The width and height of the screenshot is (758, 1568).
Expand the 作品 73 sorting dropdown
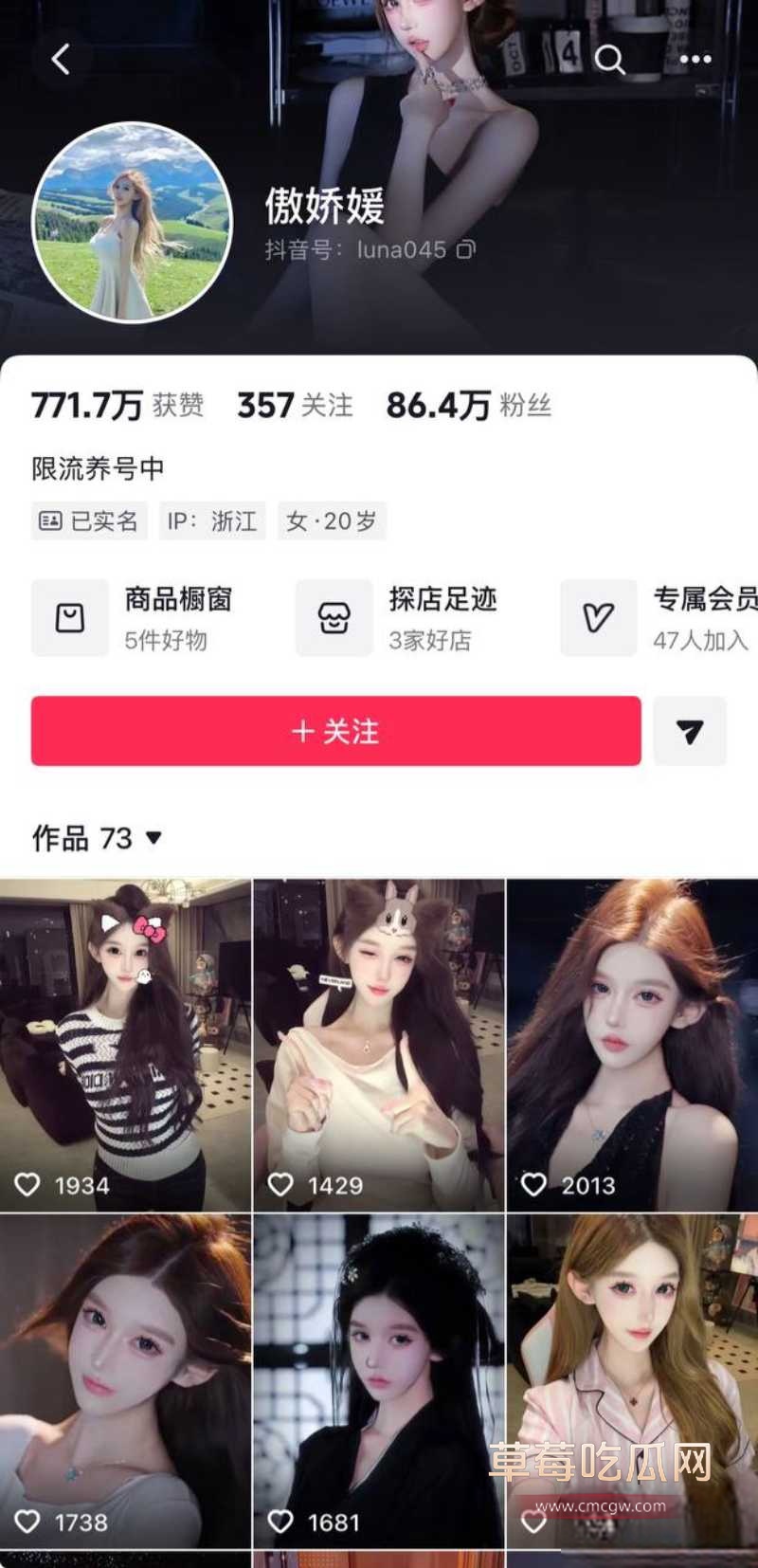(x=152, y=838)
